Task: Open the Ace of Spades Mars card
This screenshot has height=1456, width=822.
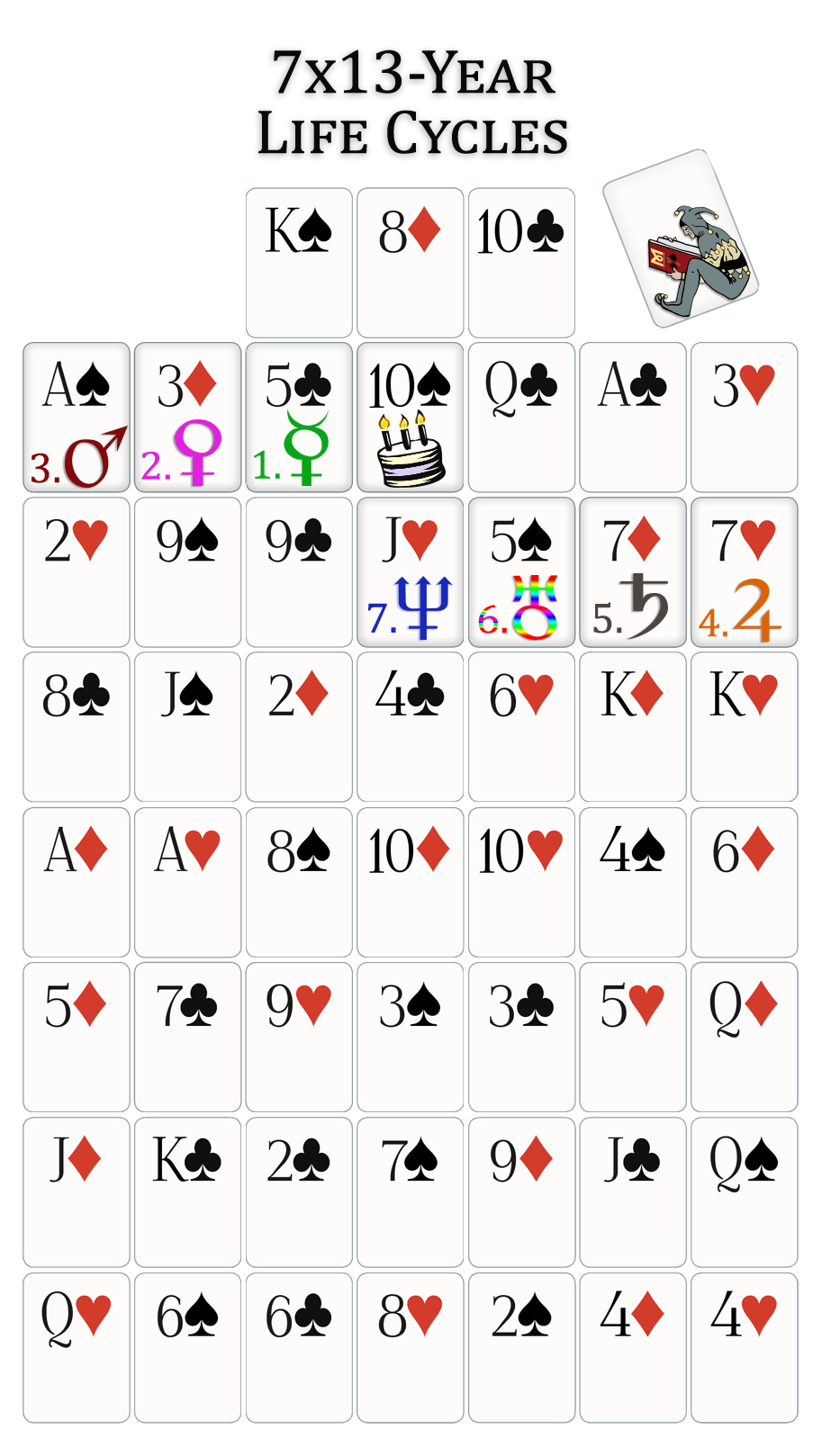Action: point(77,418)
